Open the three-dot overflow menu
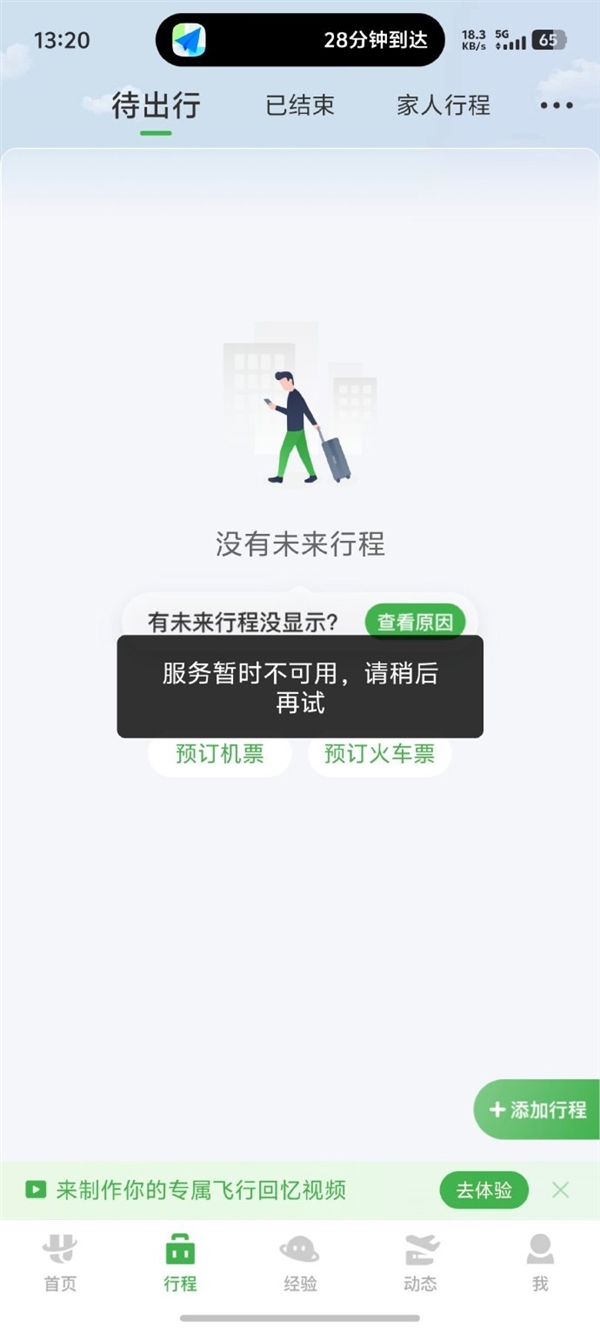 pos(556,105)
